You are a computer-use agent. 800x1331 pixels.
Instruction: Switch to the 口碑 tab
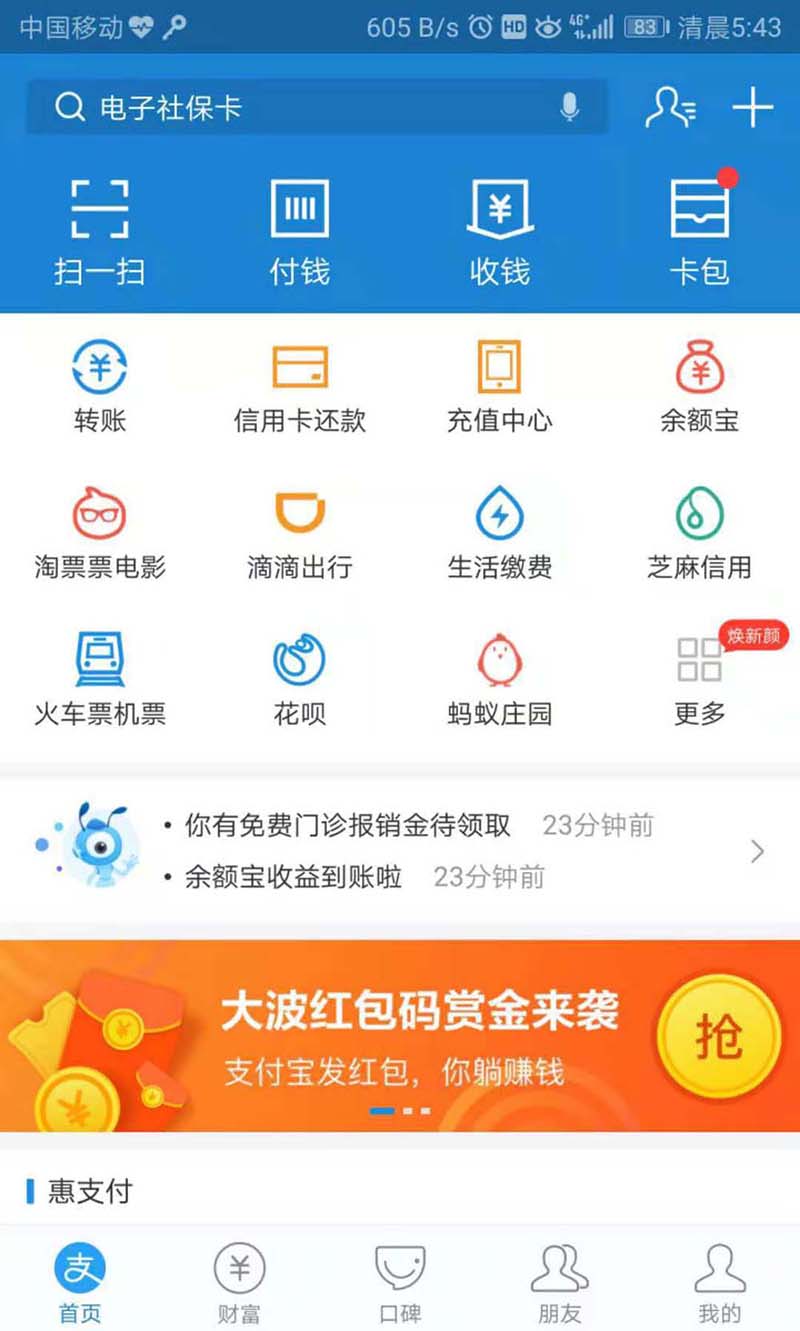click(x=399, y=1285)
